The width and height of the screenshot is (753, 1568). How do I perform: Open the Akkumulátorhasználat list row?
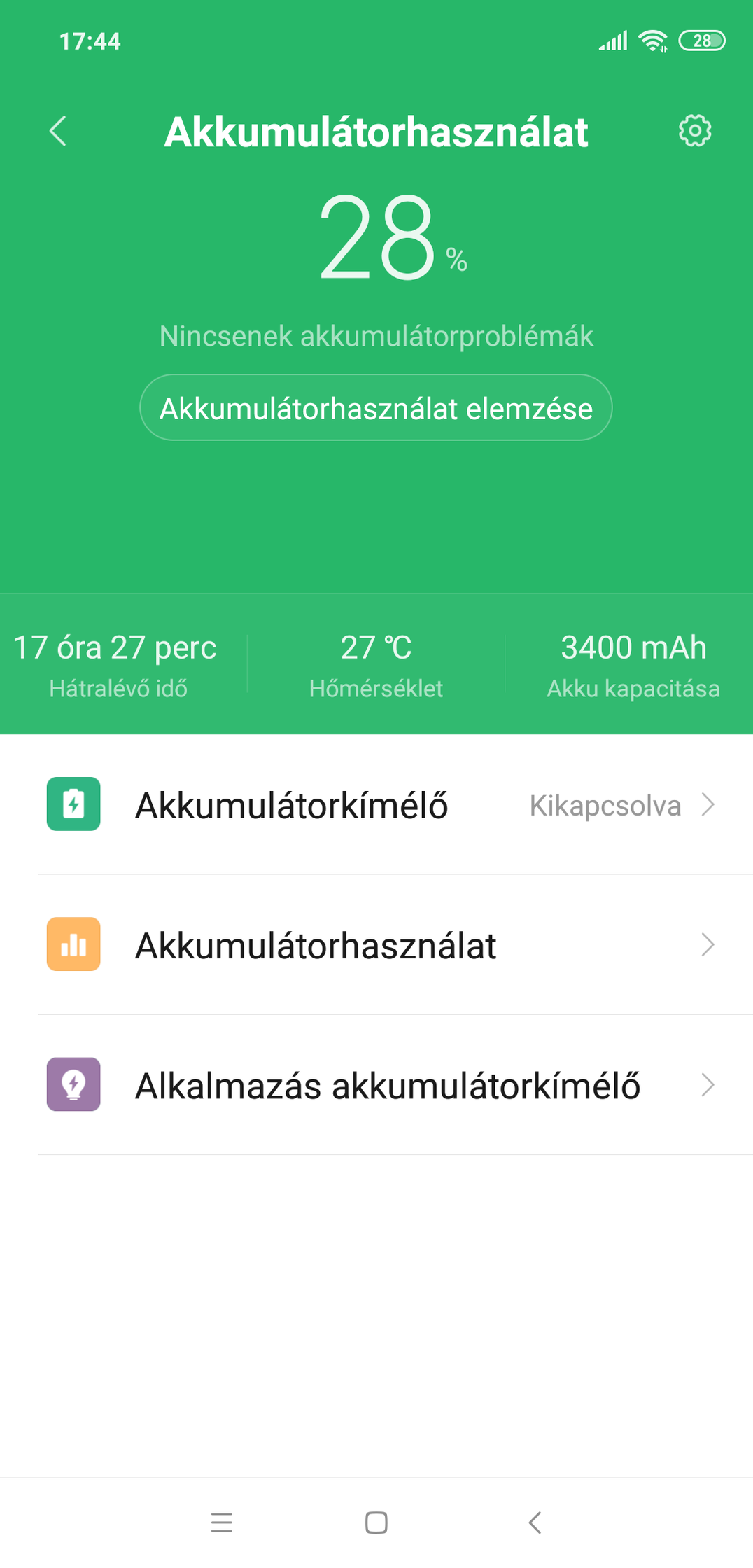pyautogui.click(x=376, y=944)
